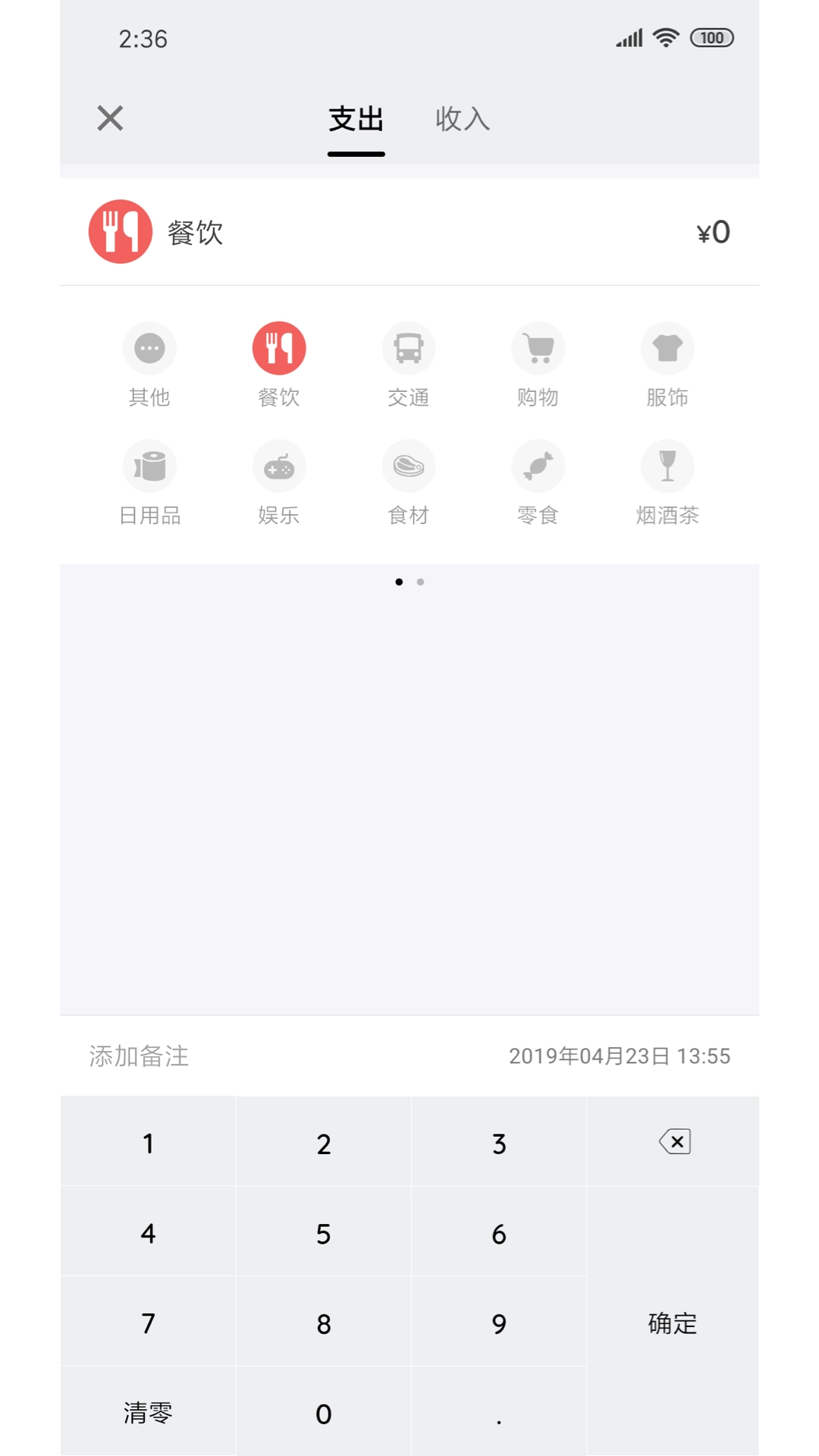Select the 交通 transportation category icon

click(408, 348)
